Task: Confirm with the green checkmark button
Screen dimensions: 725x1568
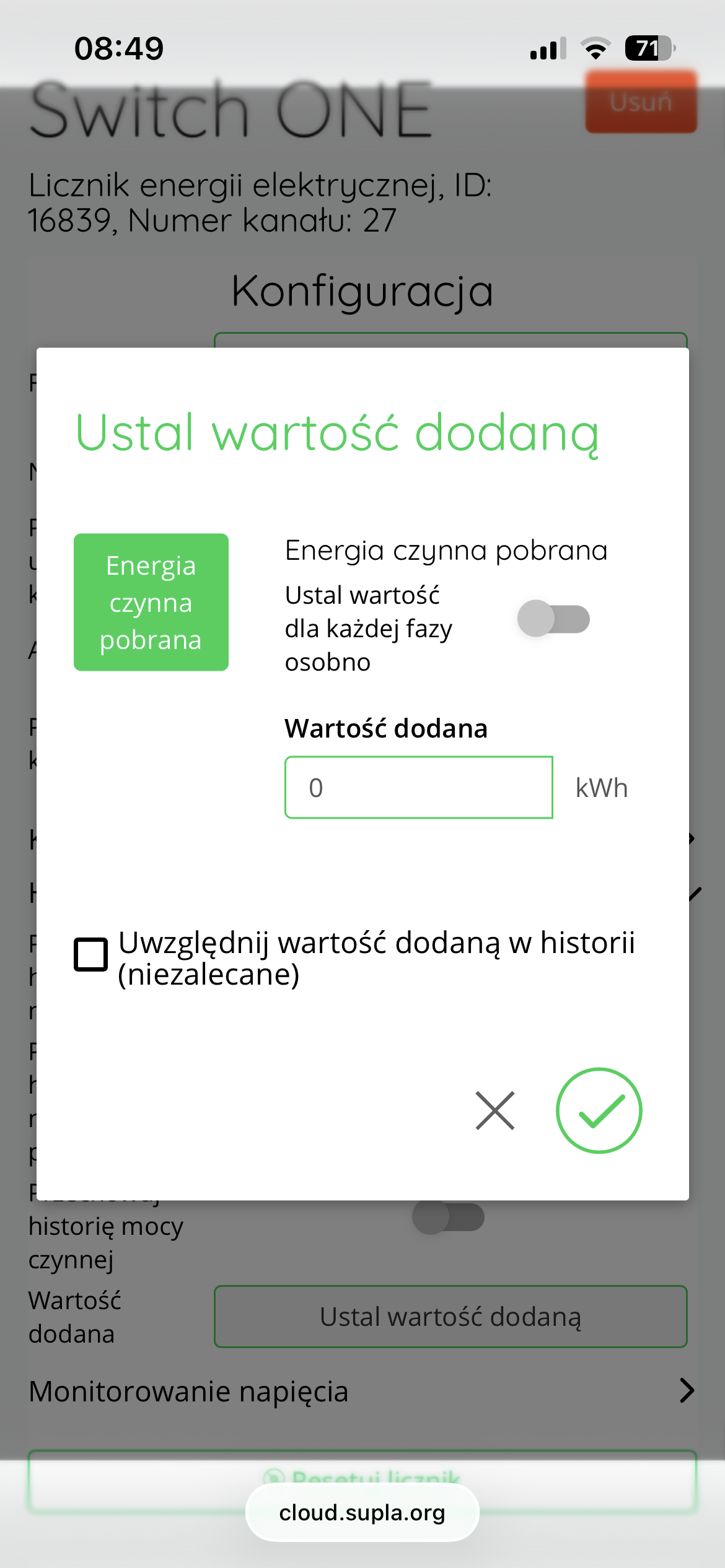Action: point(599,1110)
